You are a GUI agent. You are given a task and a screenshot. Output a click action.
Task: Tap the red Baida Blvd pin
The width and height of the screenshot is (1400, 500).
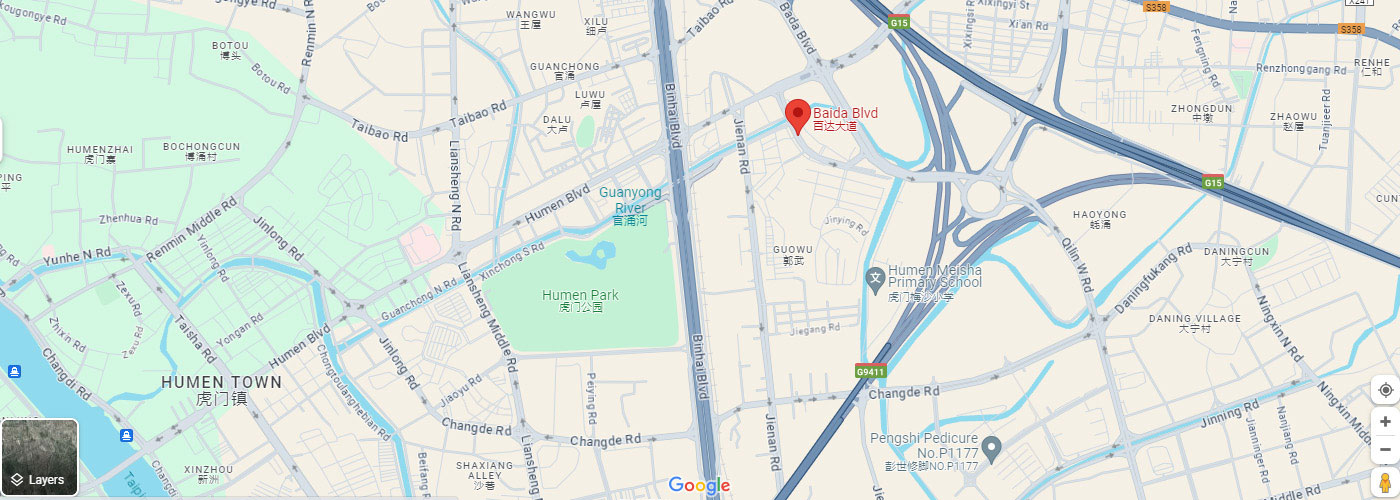[x=797, y=116]
